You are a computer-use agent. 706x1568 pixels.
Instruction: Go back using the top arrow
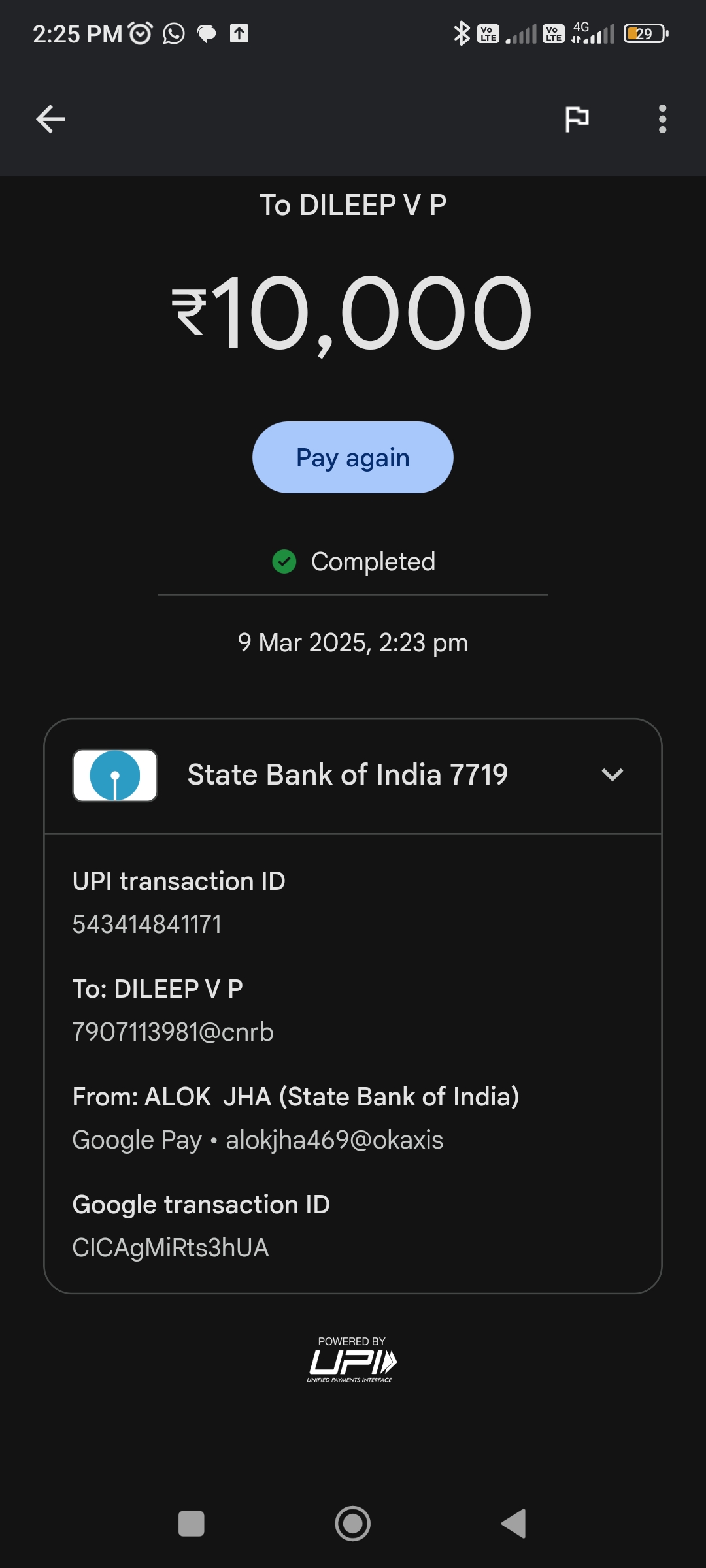pyautogui.click(x=50, y=119)
